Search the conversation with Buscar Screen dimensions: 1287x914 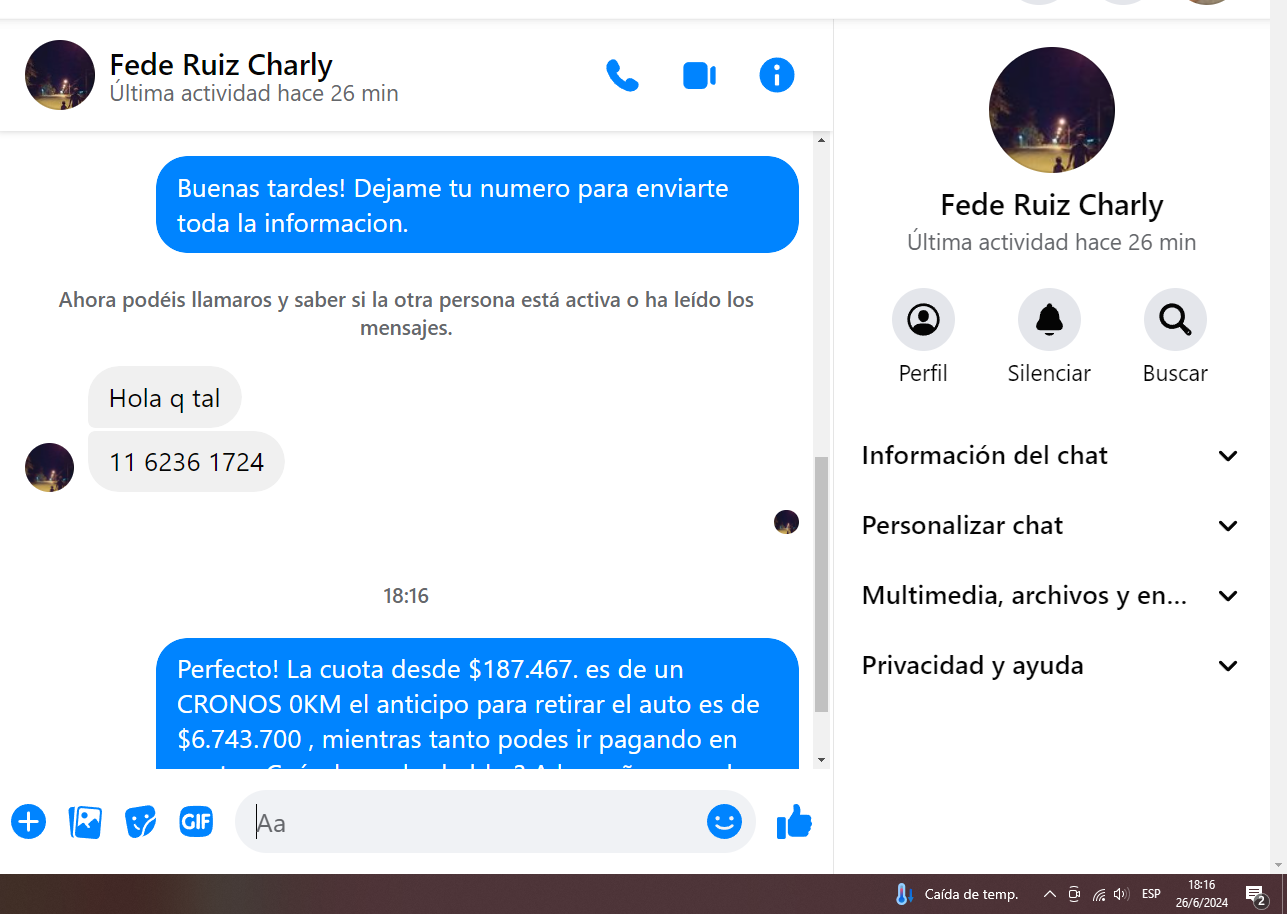pos(1175,320)
